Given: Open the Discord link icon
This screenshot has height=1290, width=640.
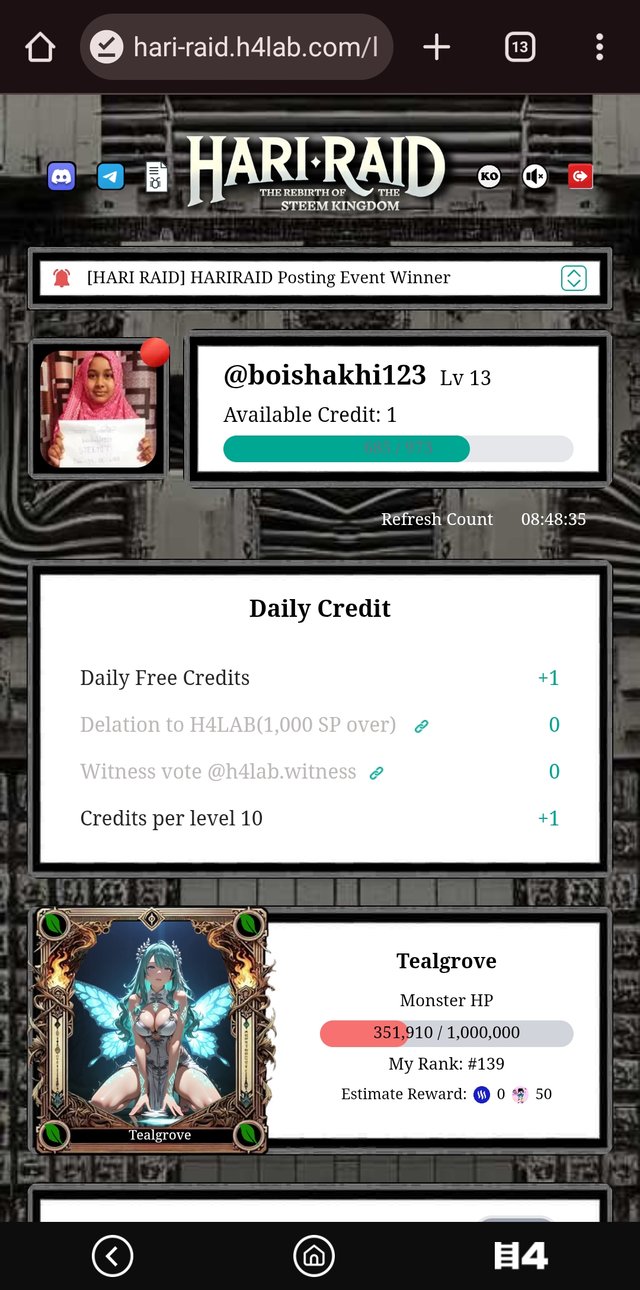Looking at the screenshot, I should click(x=62, y=177).
